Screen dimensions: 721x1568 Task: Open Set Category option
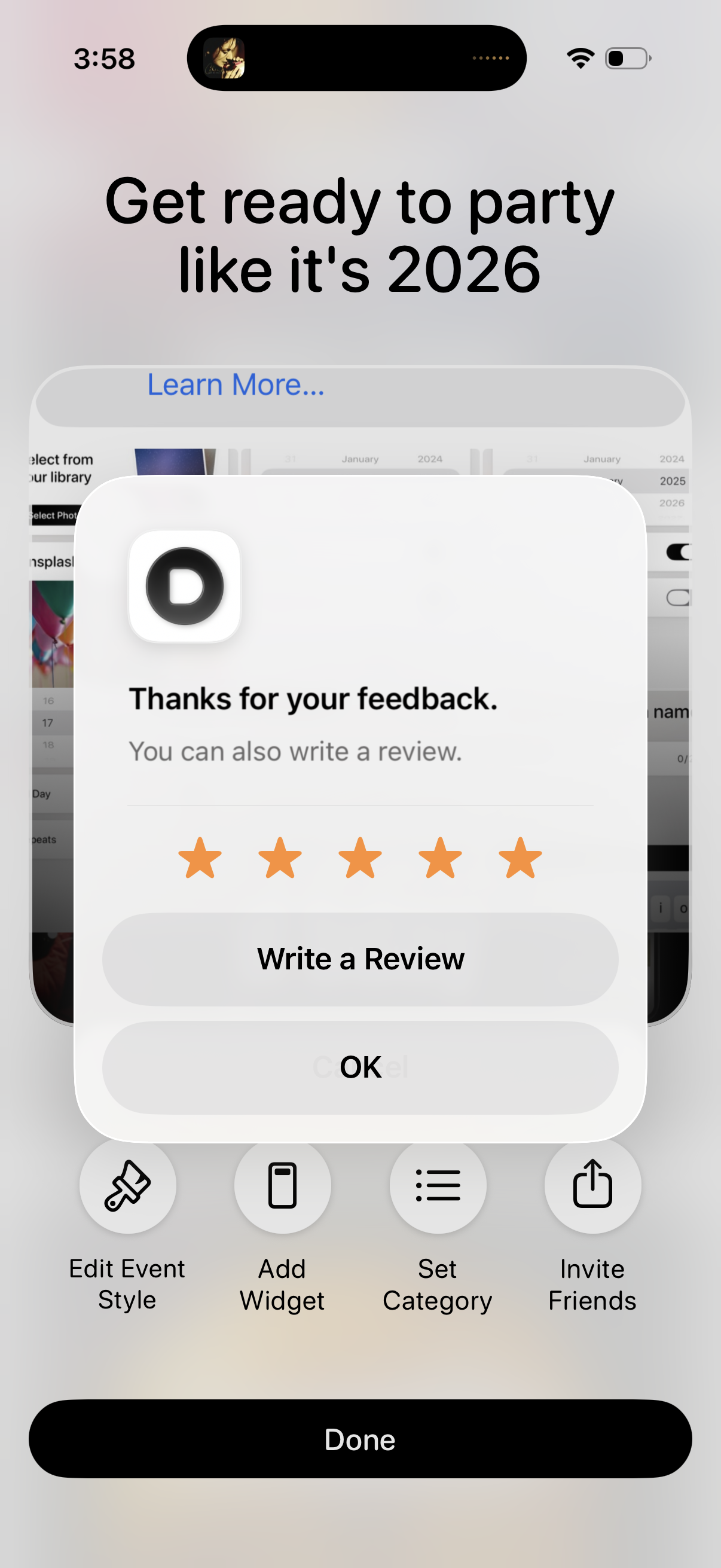(438, 1185)
